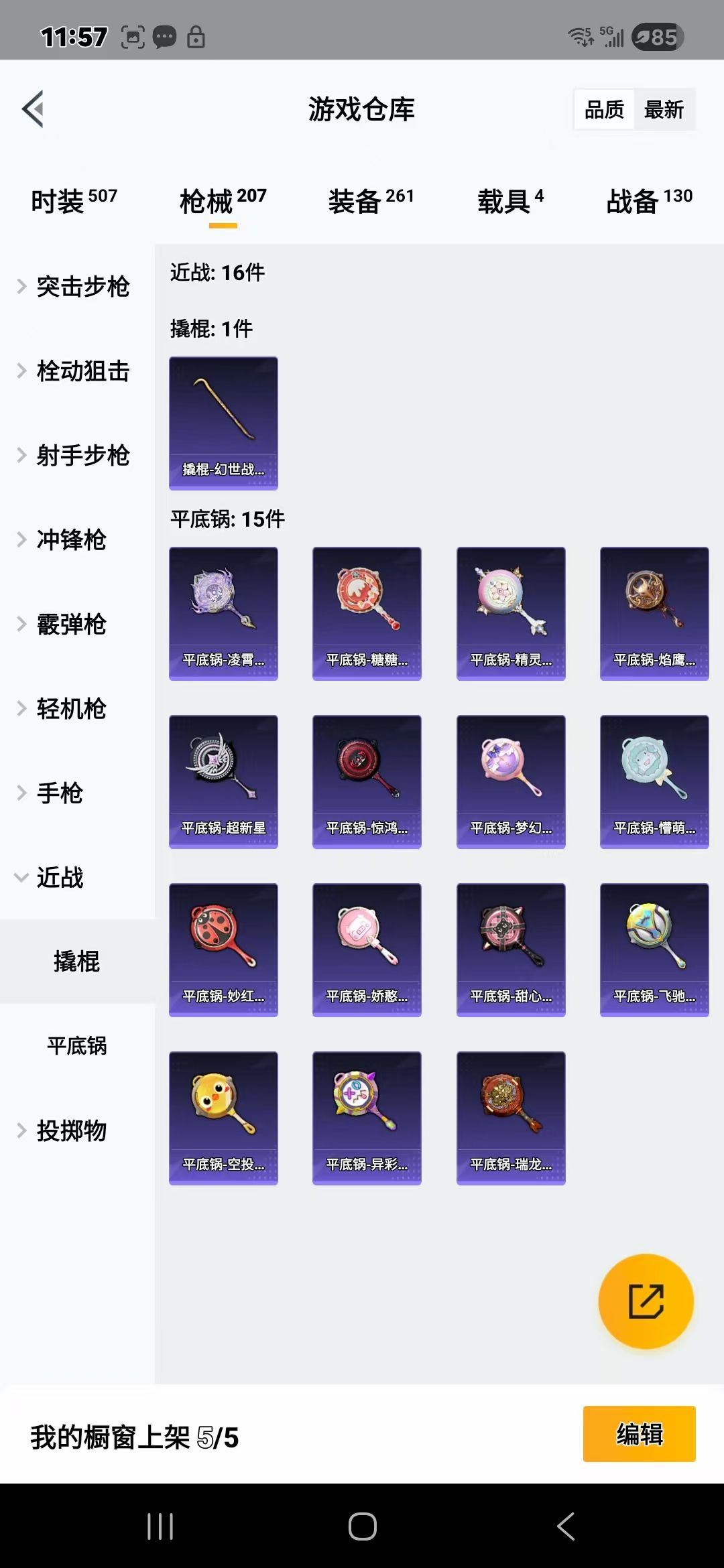724x1568 pixels.
Task: Switch to the 装备 tab
Action: [x=371, y=200]
